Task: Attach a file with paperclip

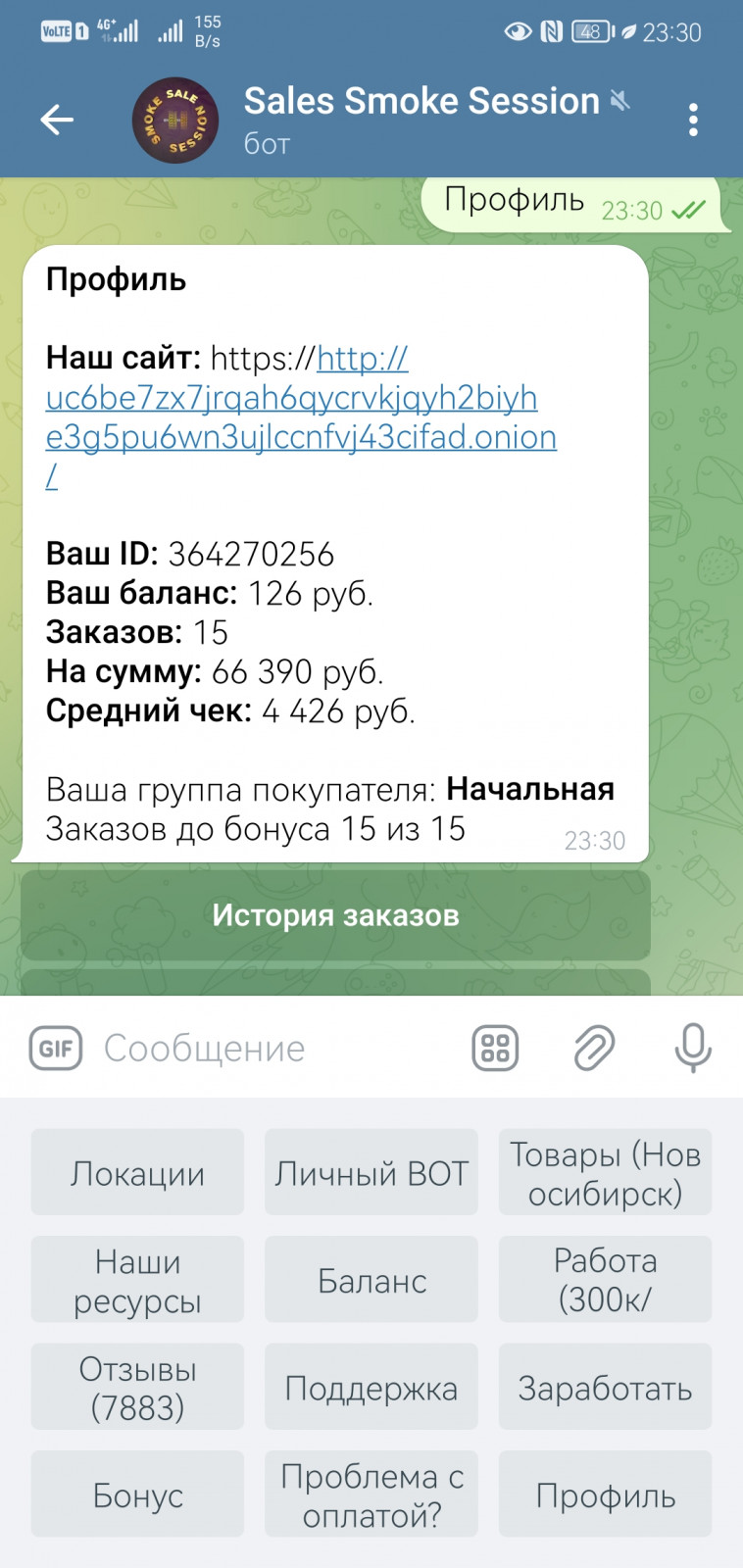Action: click(x=594, y=1049)
